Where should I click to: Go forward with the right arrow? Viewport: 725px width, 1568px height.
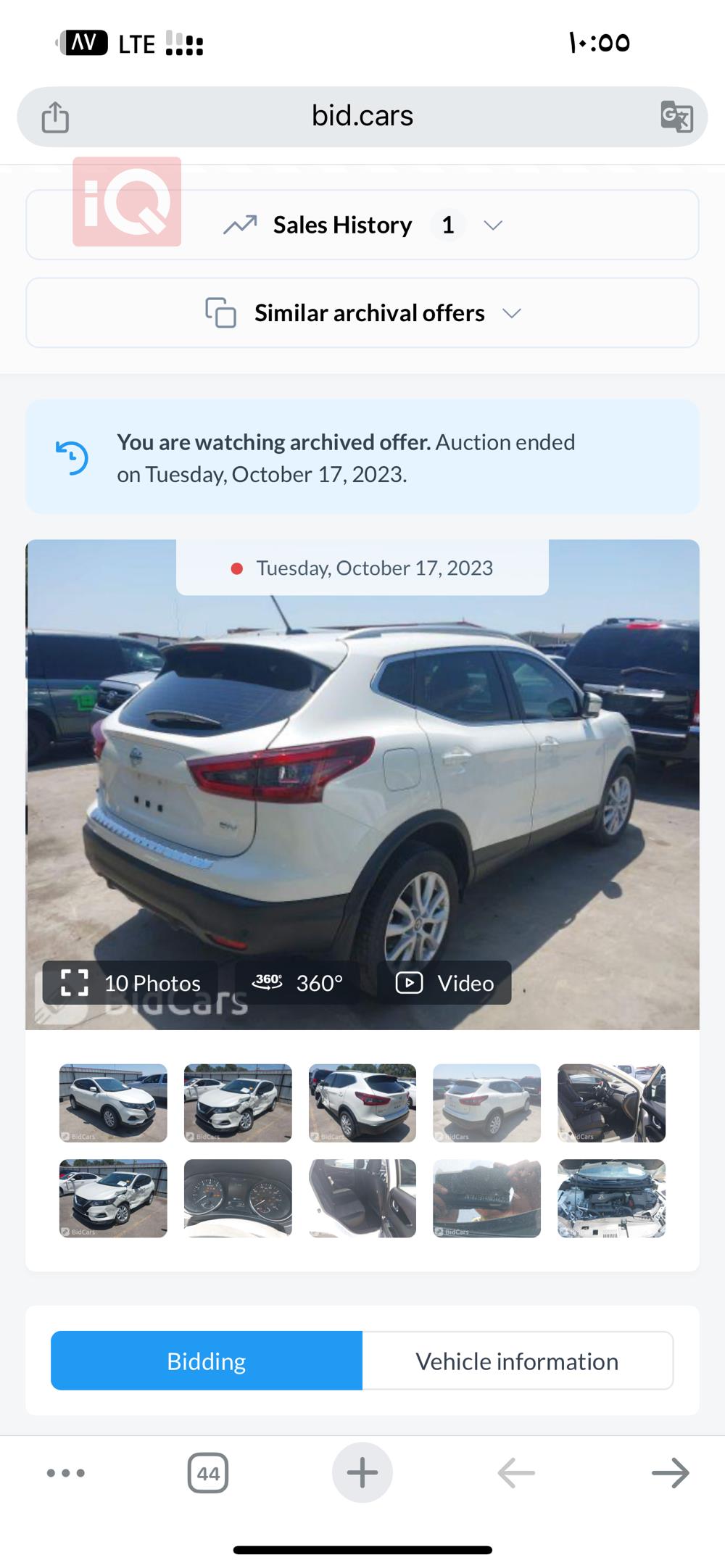(x=670, y=1473)
